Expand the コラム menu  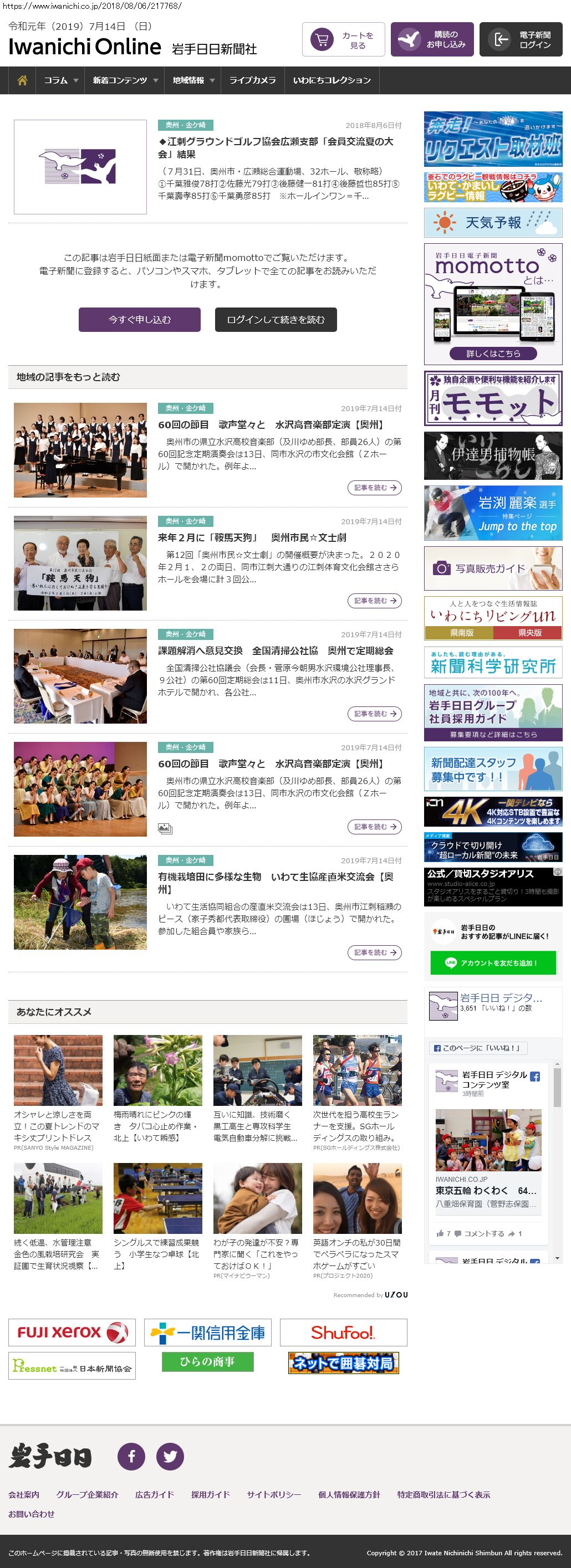tap(61, 80)
